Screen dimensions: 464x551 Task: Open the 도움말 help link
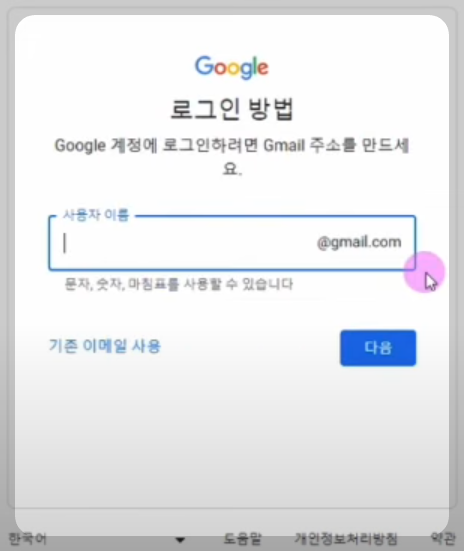pyautogui.click(x=243, y=538)
